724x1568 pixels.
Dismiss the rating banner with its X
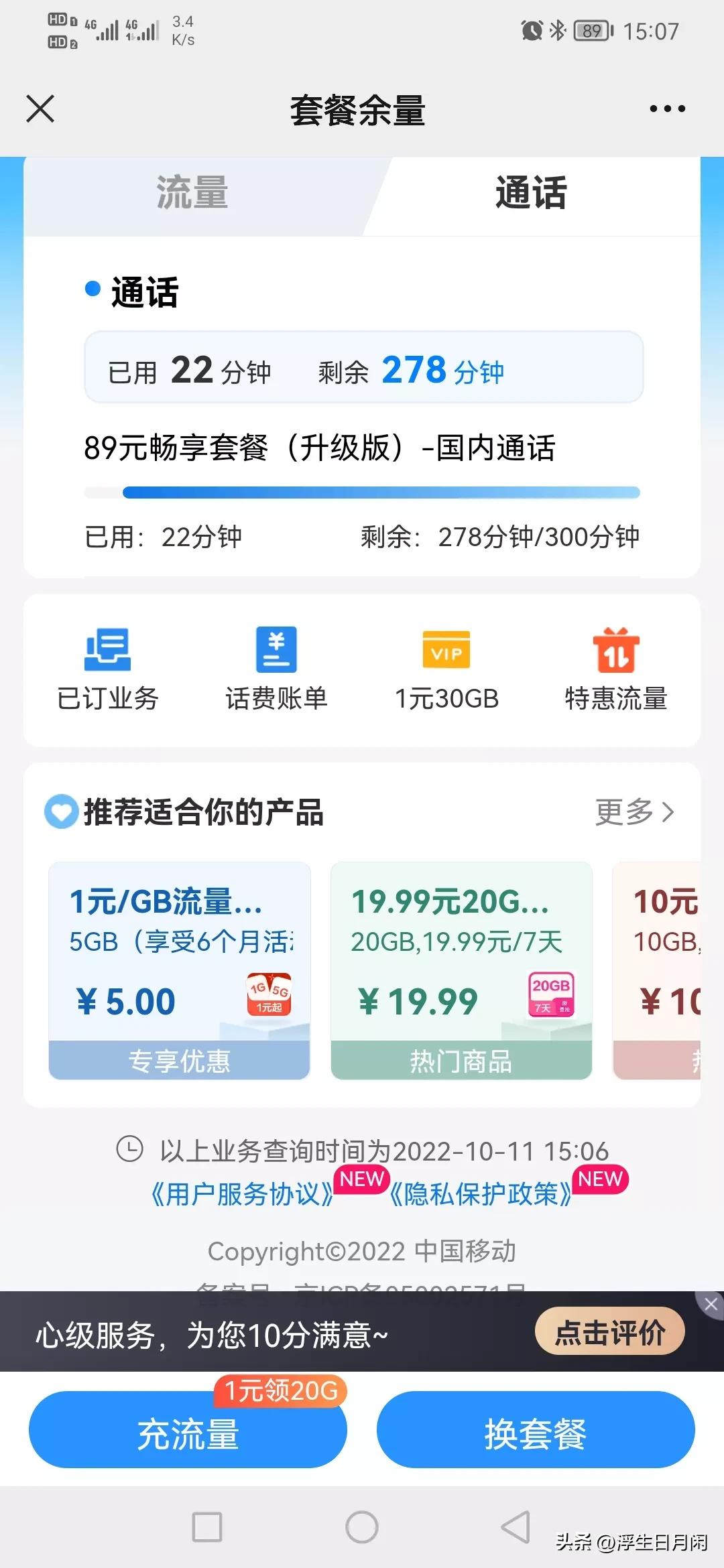[711, 1305]
